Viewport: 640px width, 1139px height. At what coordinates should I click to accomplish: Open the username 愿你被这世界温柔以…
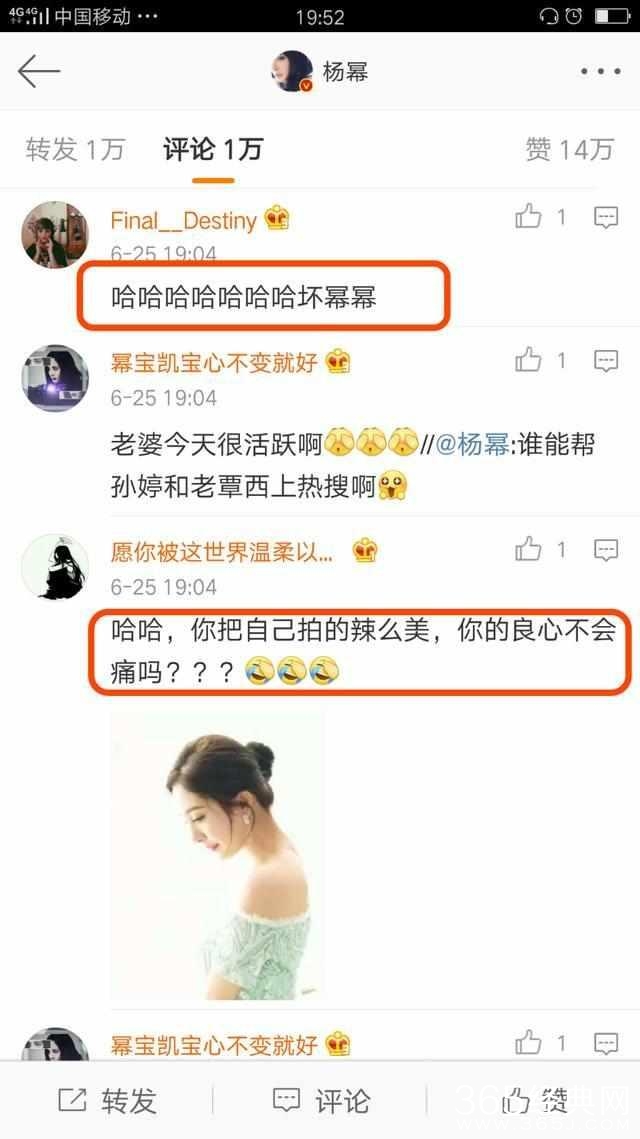[222, 550]
